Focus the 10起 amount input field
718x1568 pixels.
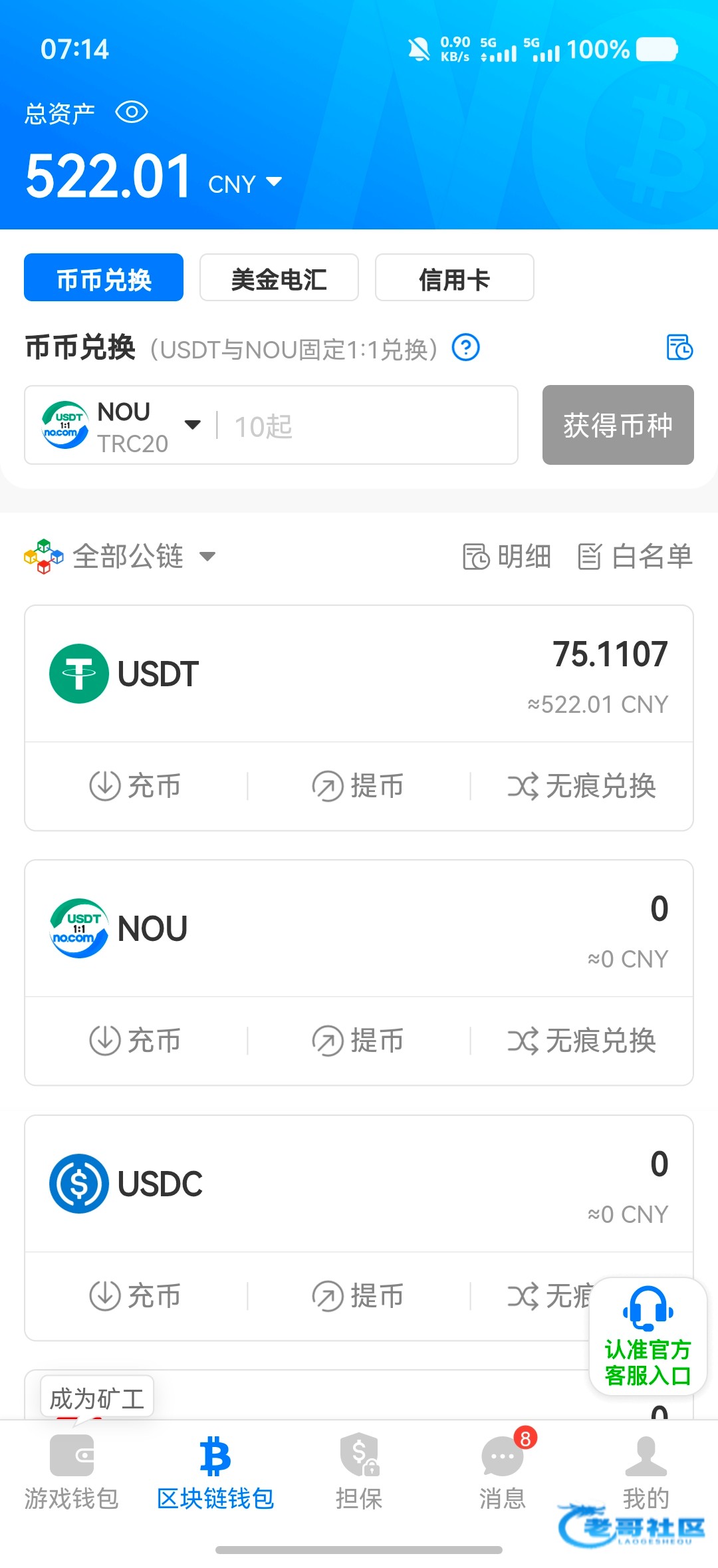366,426
